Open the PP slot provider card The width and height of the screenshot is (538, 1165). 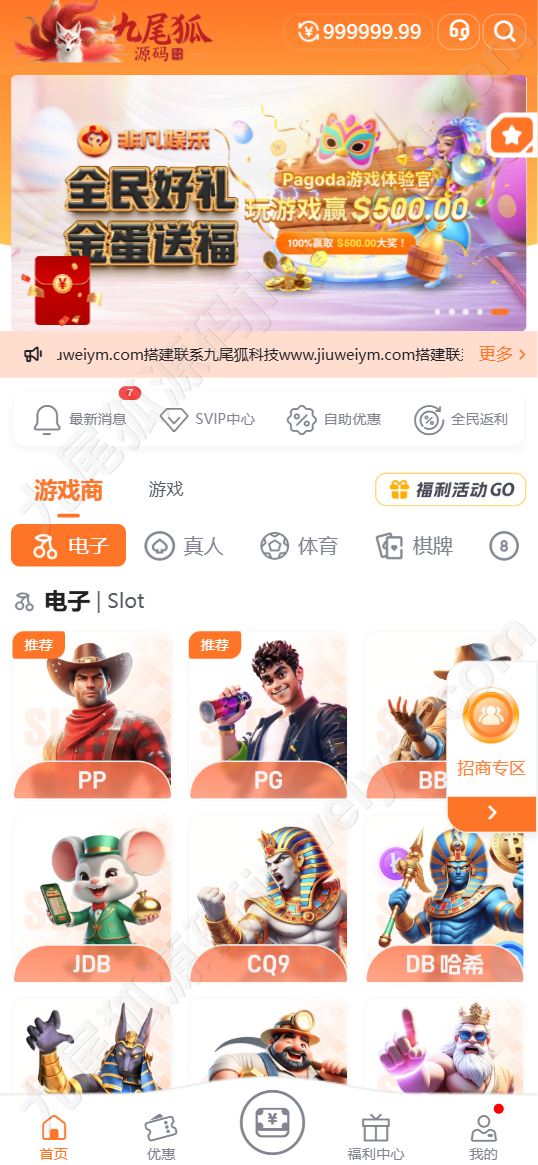pos(92,715)
